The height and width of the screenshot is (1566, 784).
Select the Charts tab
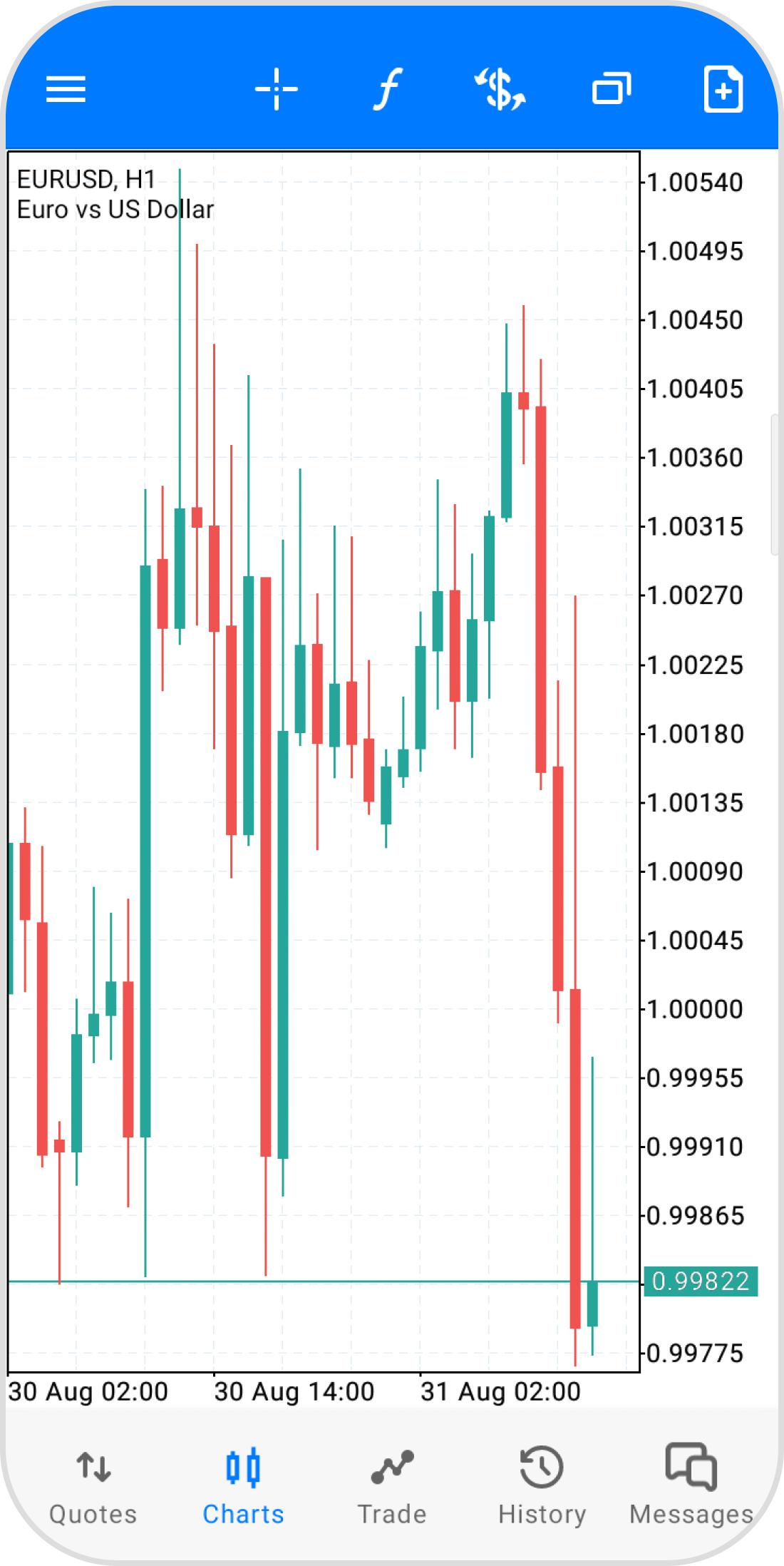click(x=243, y=1483)
